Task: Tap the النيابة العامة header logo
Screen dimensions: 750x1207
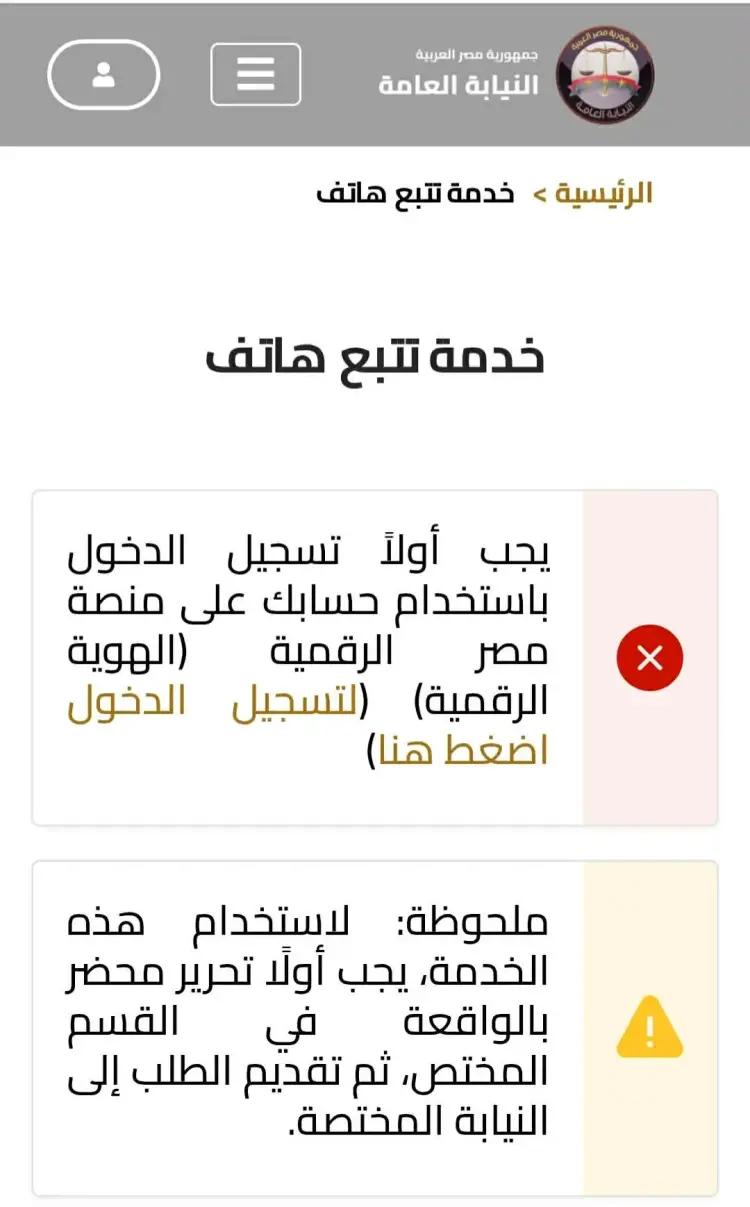Action: [605, 76]
